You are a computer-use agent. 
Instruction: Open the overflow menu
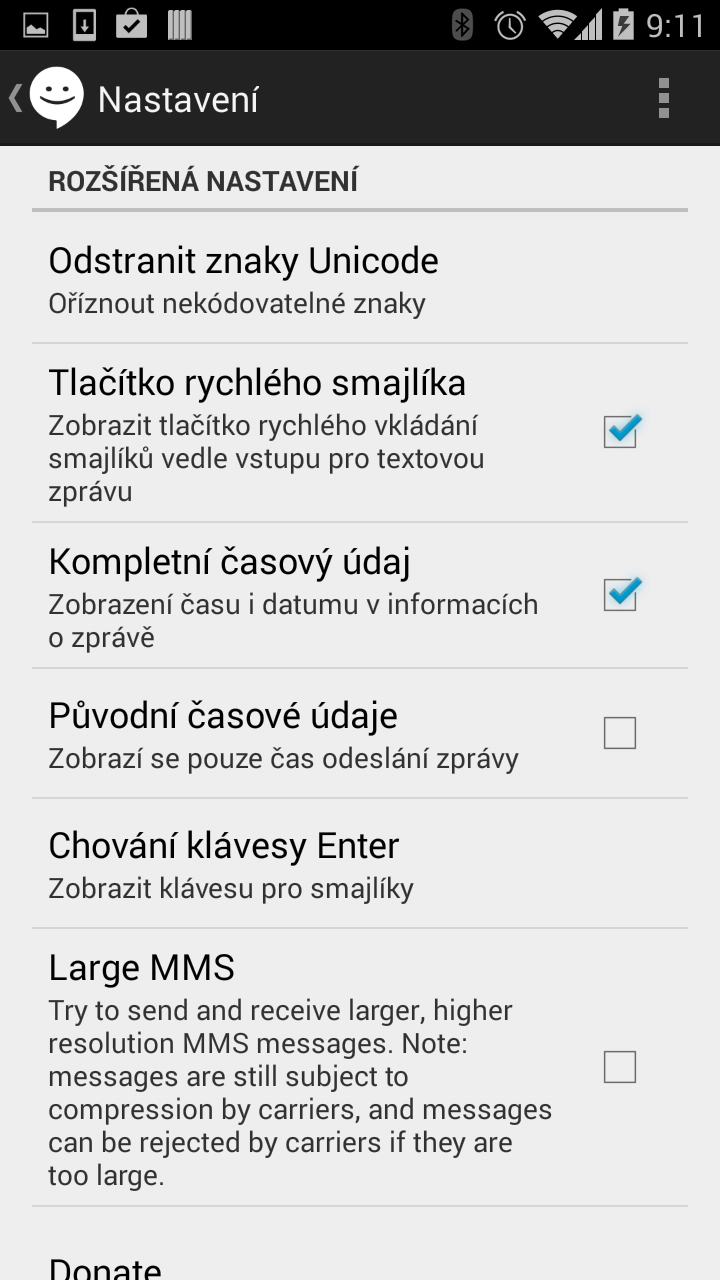pos(663,98)
